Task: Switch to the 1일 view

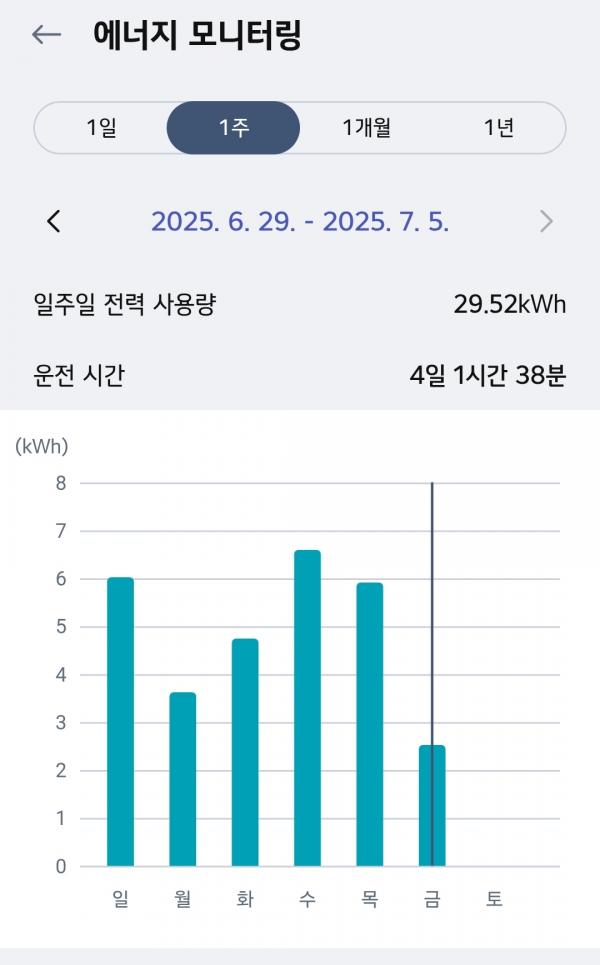Action: pyautogui.click(x=101, y=128)
